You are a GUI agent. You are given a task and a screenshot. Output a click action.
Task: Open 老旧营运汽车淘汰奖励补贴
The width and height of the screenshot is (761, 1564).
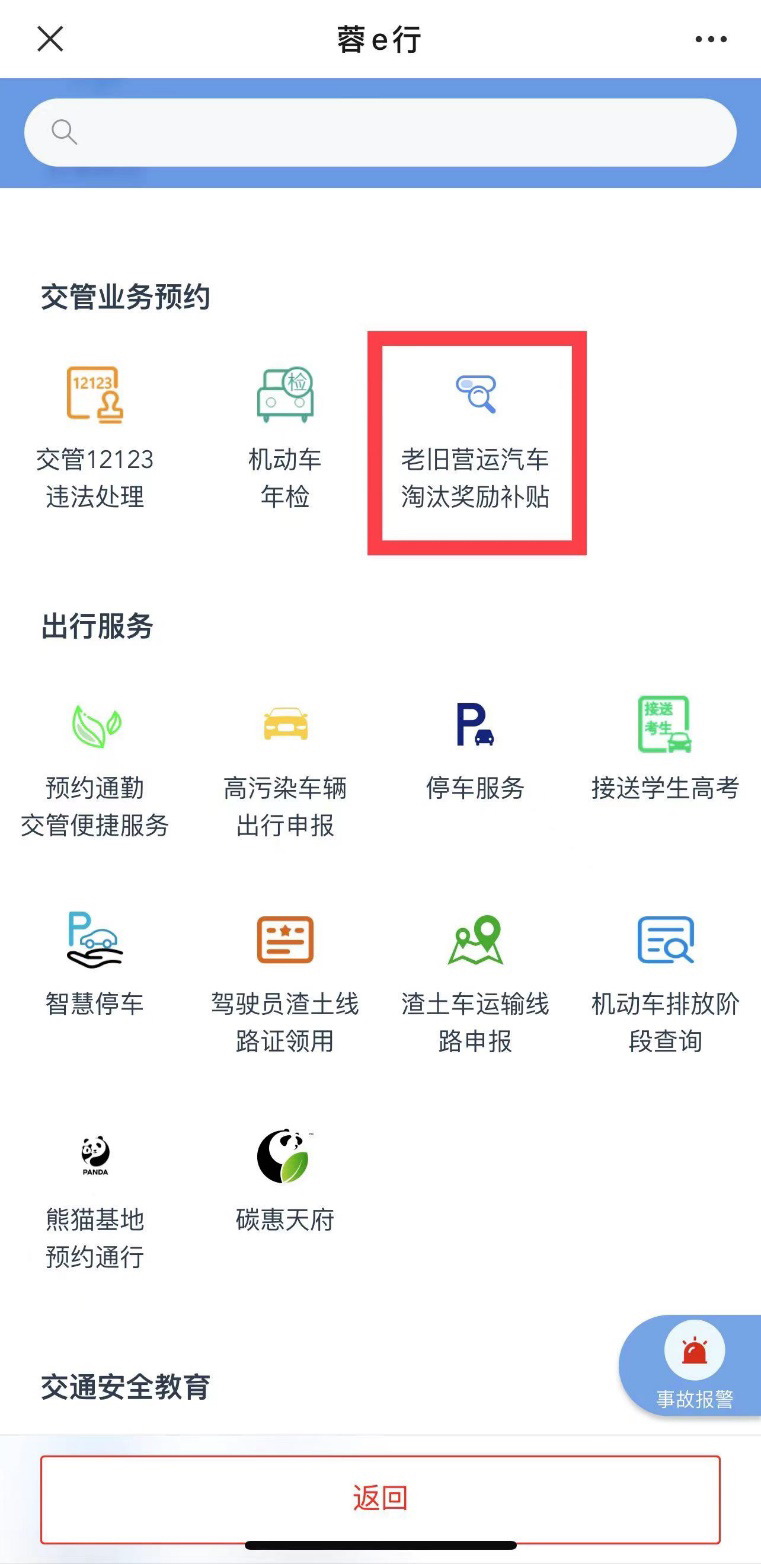pos(476,440)
